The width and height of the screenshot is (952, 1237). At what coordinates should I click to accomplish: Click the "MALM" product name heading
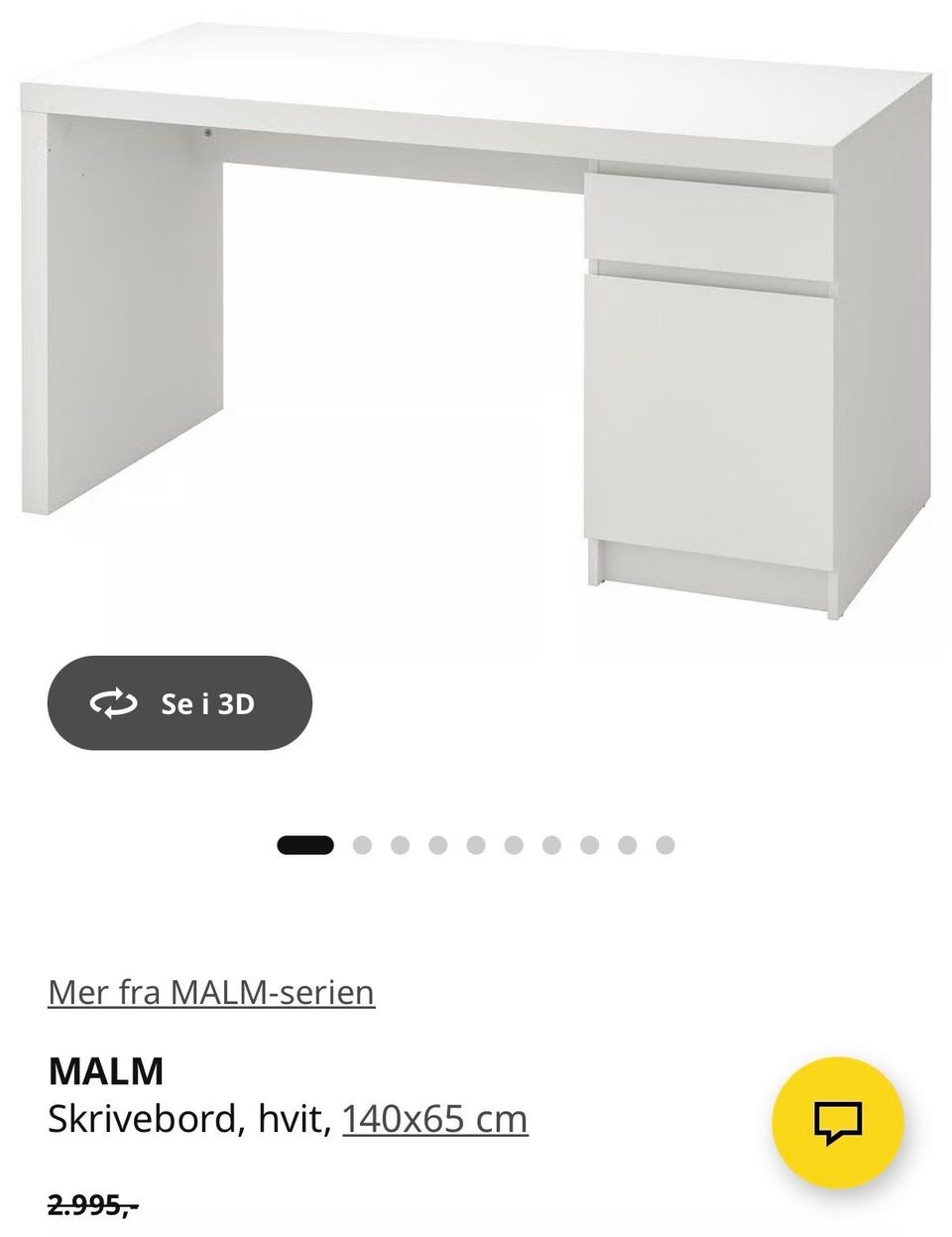point(106,1072)
